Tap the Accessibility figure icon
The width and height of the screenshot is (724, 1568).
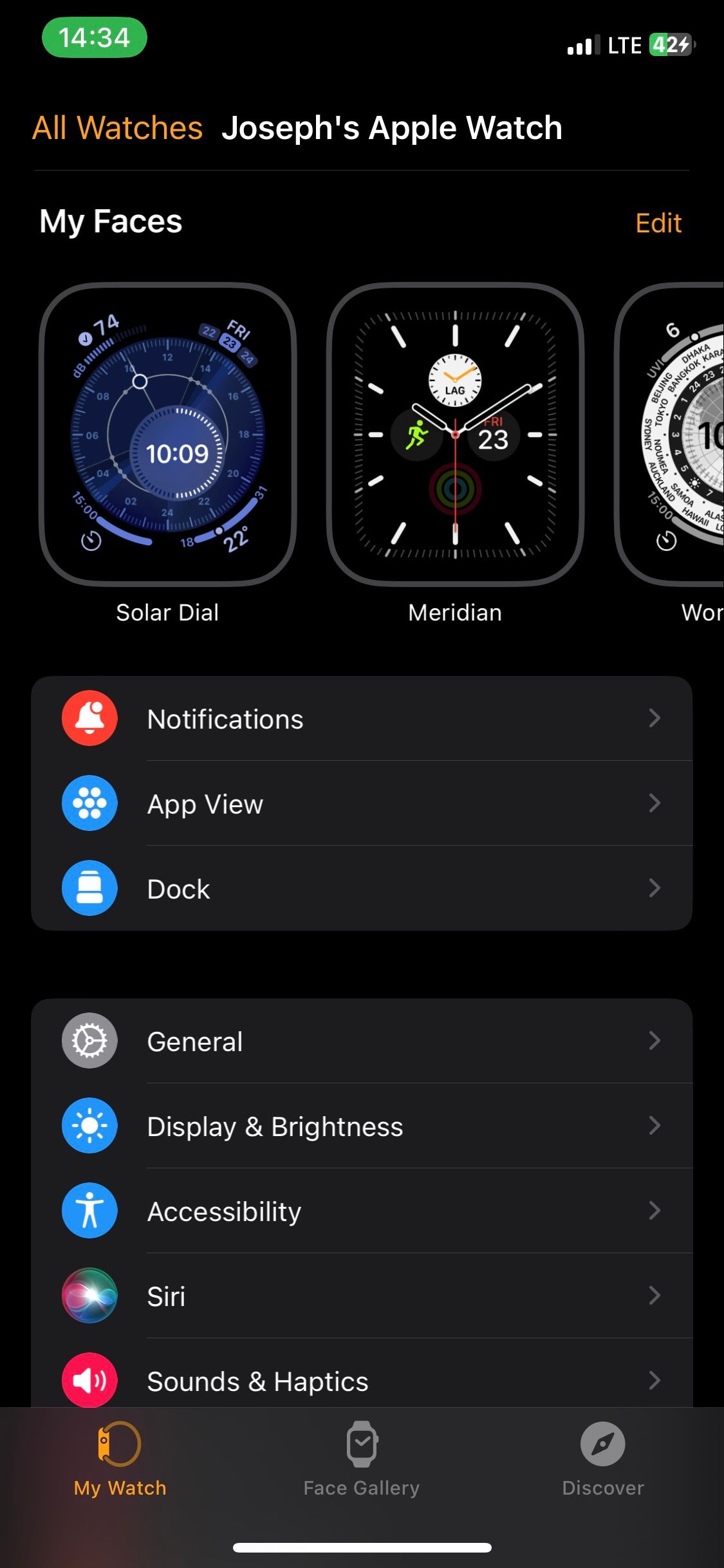click(x=89, y=1211)
